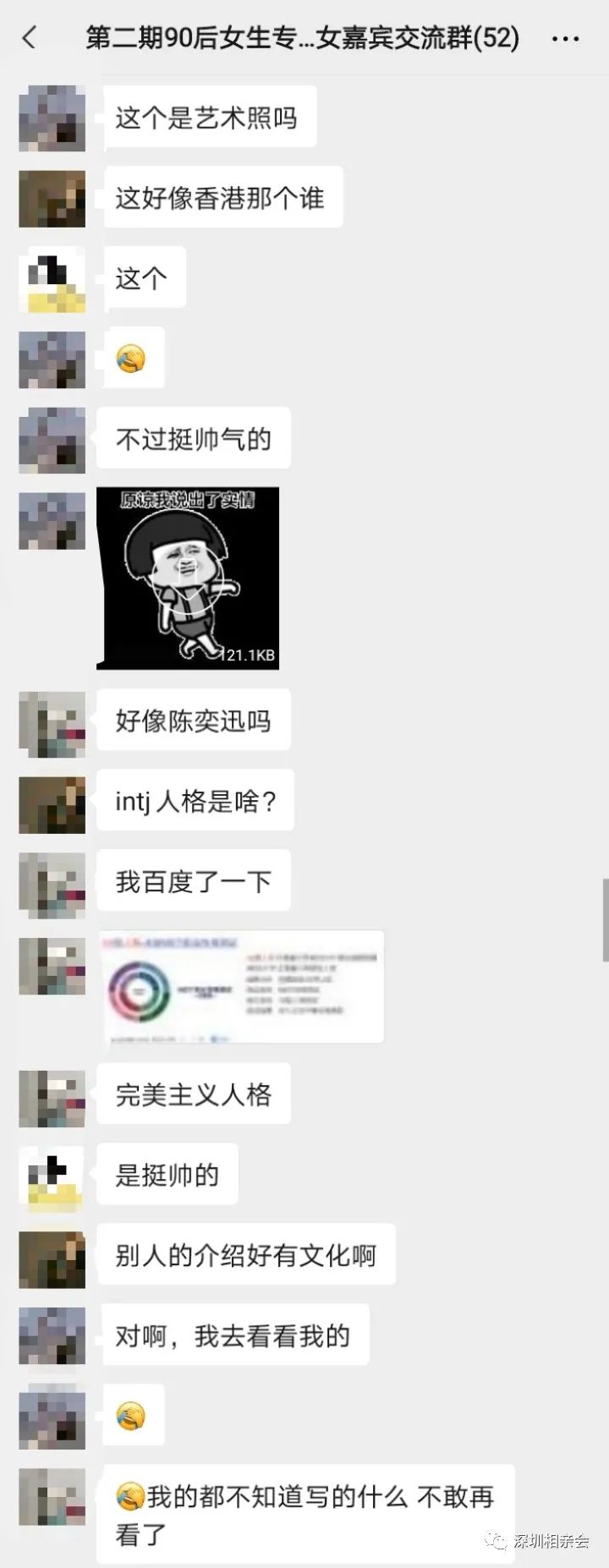Open avatar beside "这个是艺术照吗" message

coord(52,118)
